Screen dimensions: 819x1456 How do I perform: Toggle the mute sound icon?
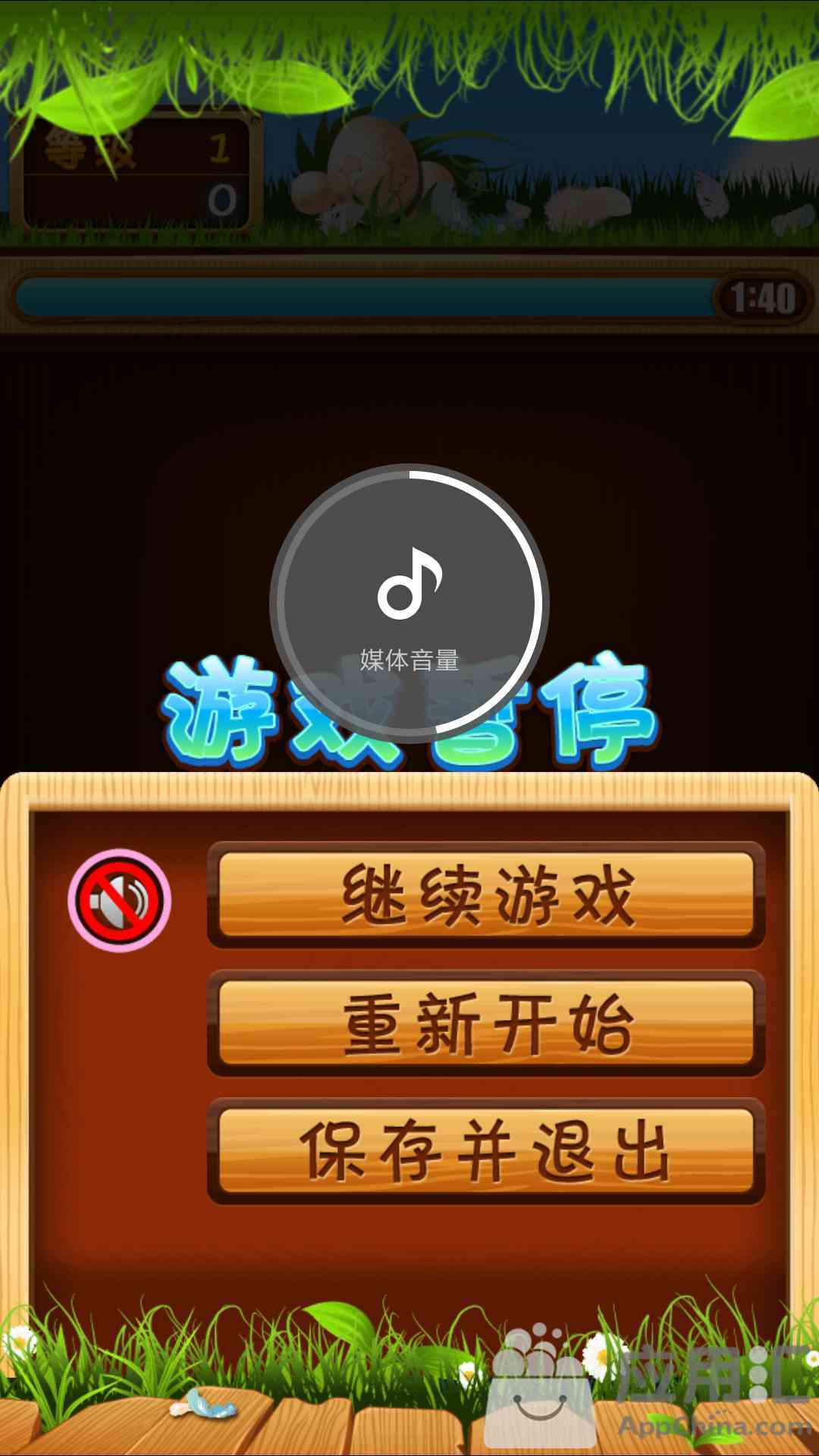[x=119, y=900]
